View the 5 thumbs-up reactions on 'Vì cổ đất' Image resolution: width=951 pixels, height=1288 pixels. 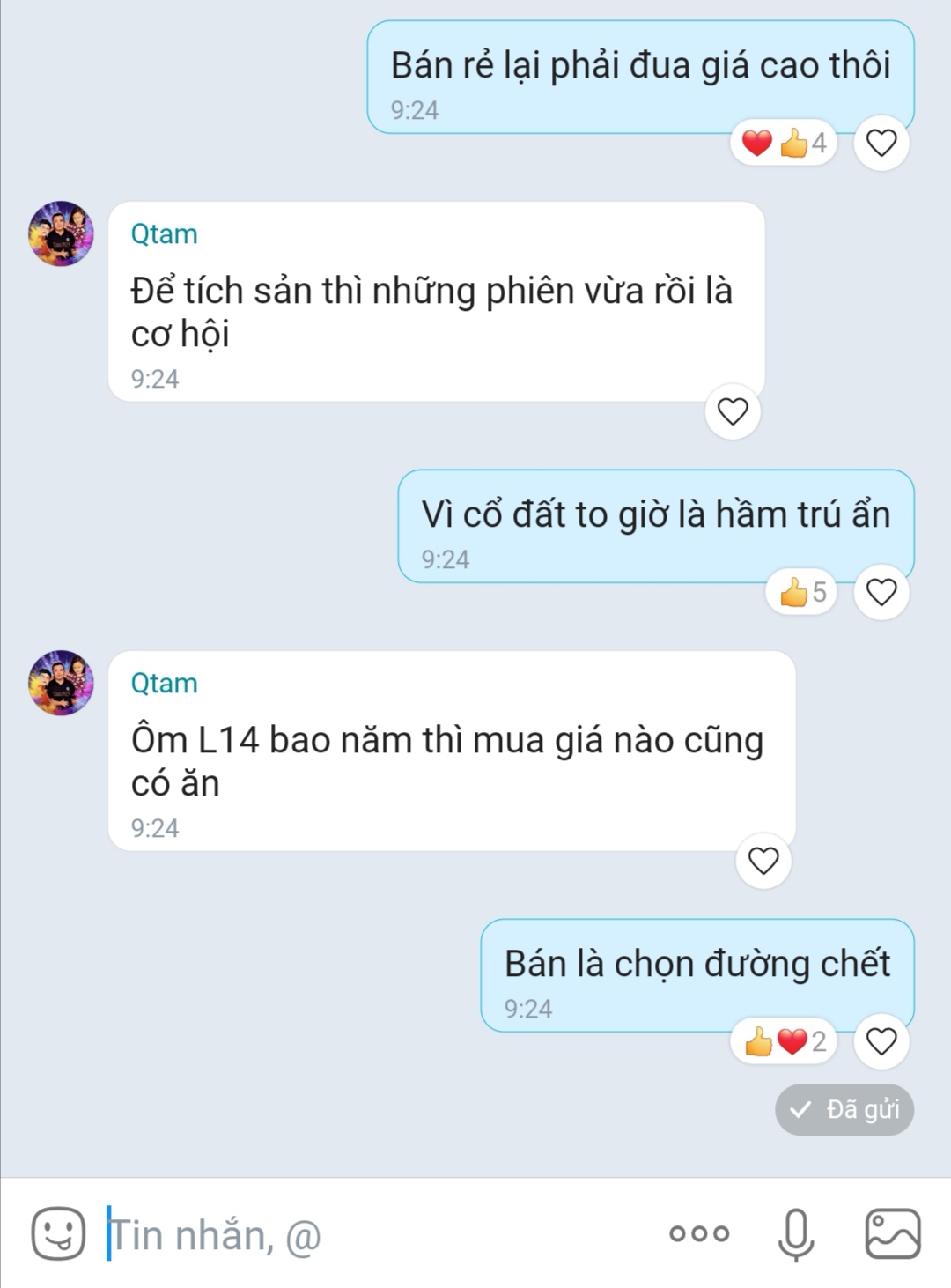[x=801, y=592]
